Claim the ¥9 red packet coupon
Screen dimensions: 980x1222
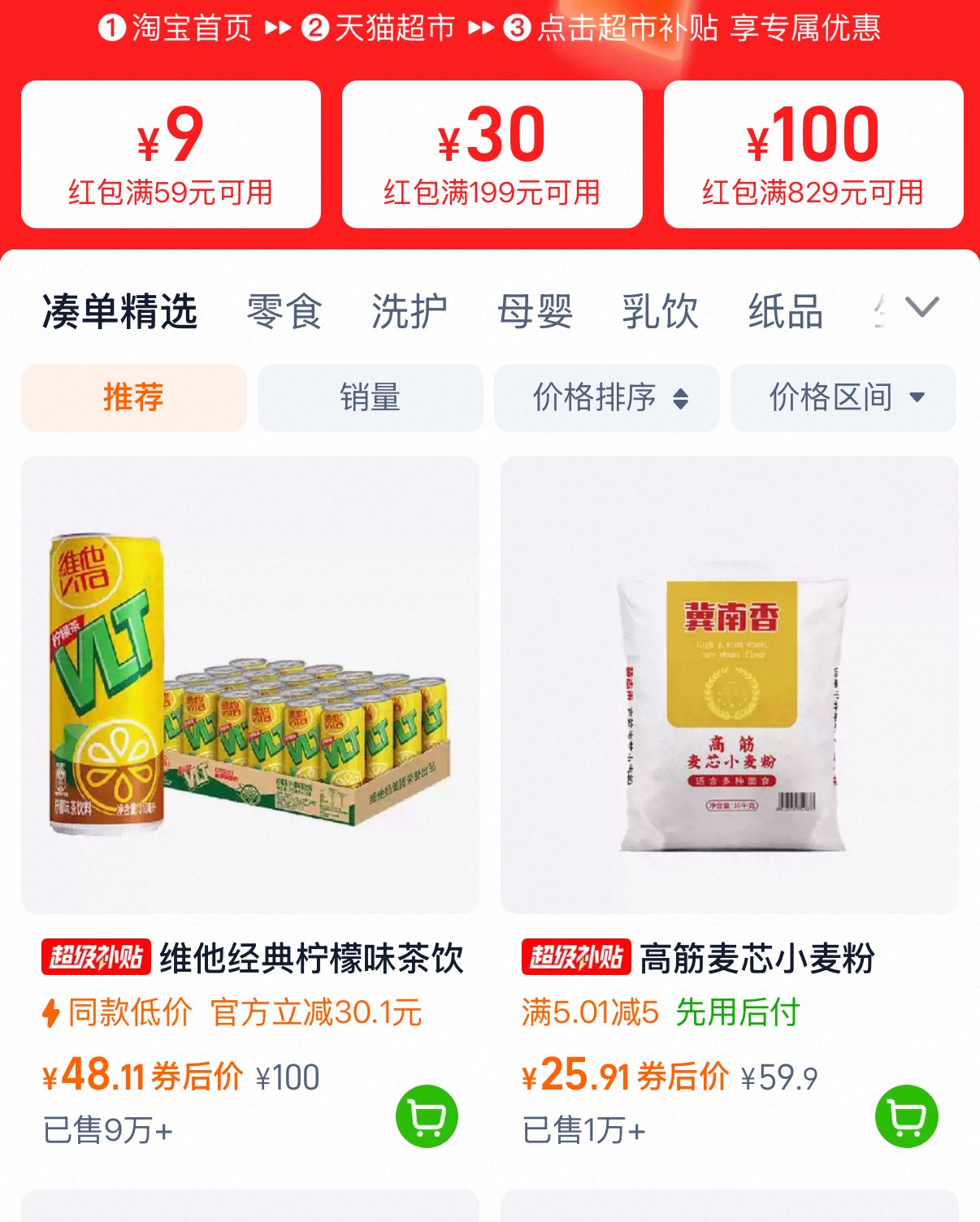pyautogui.click(x=171, y=154)
